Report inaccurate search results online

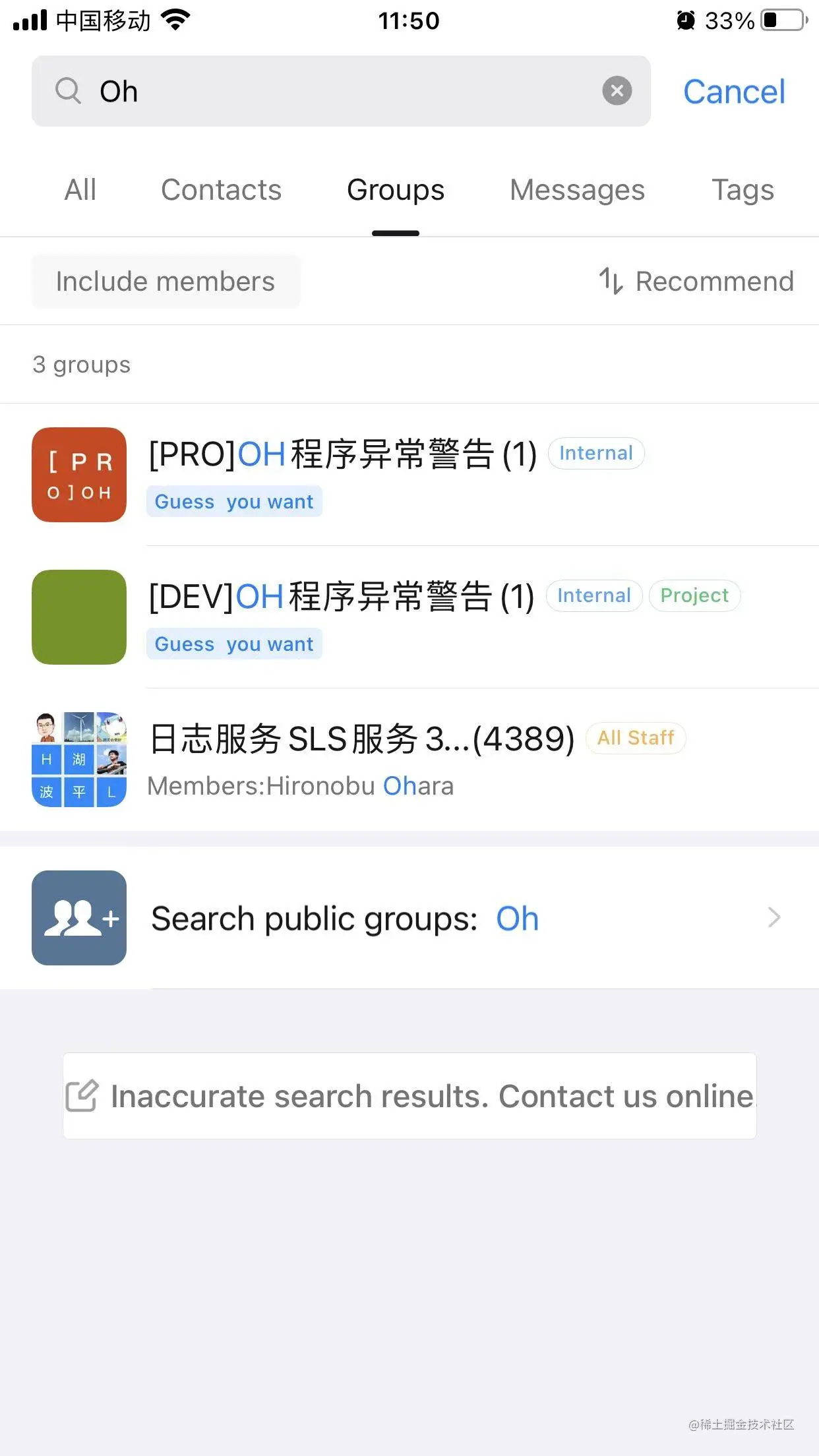point(409,1096)
